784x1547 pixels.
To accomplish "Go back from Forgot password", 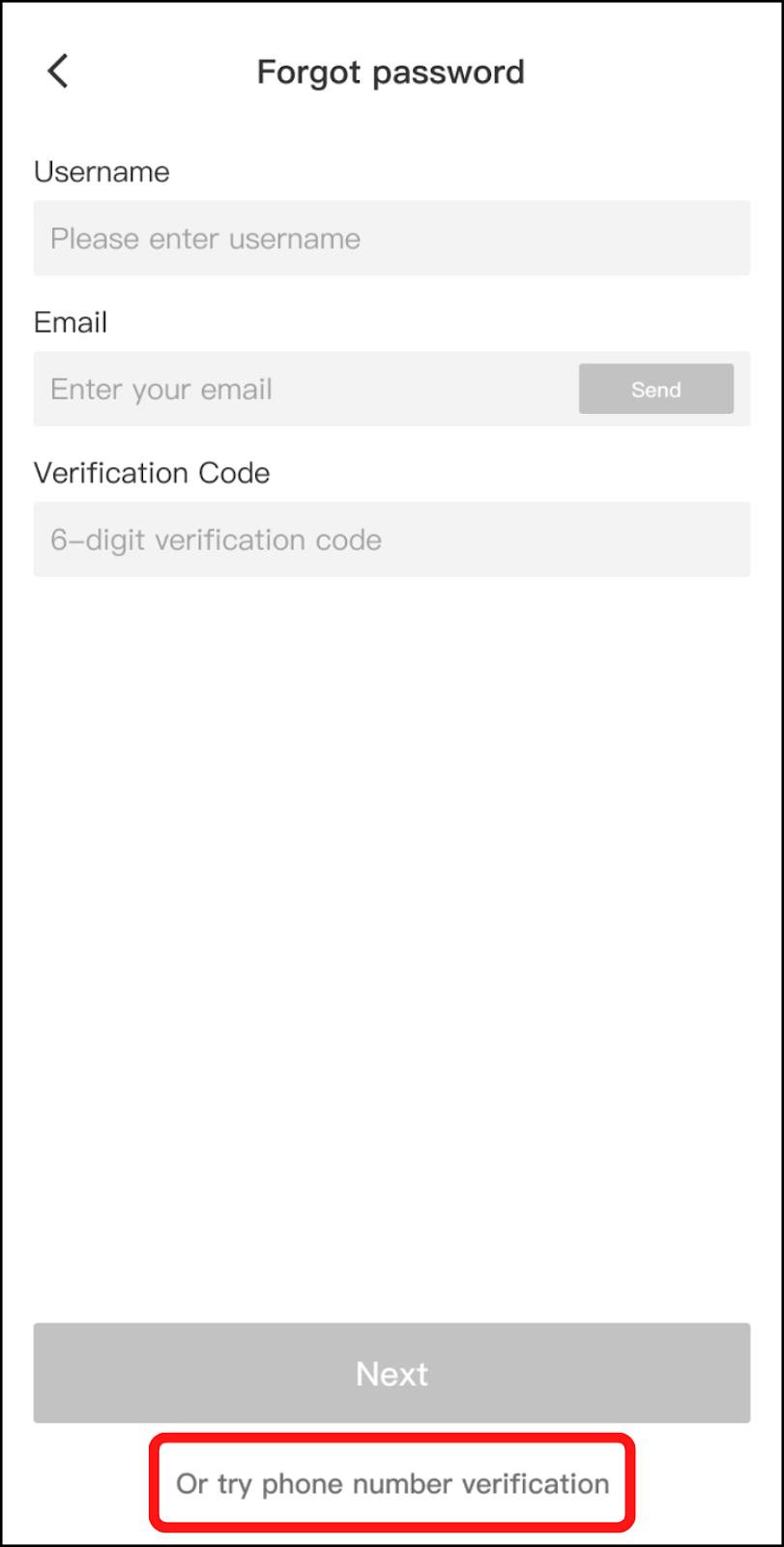I will click(58, 72).
